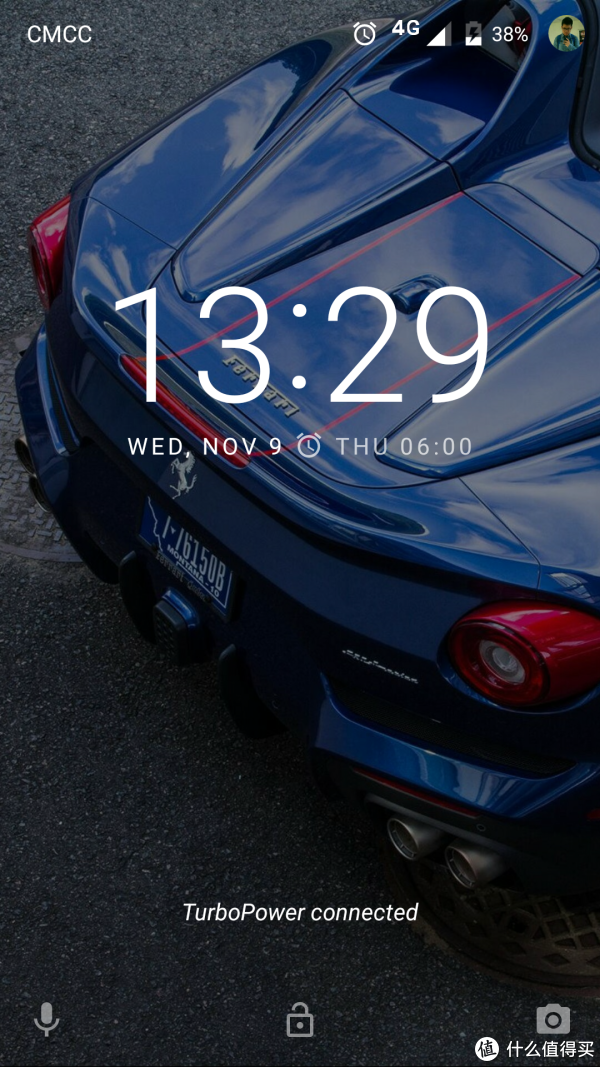The image size is (600, 1067).
Task: Tap the lock icon to unlock
Action: (x=299, y=1018)
